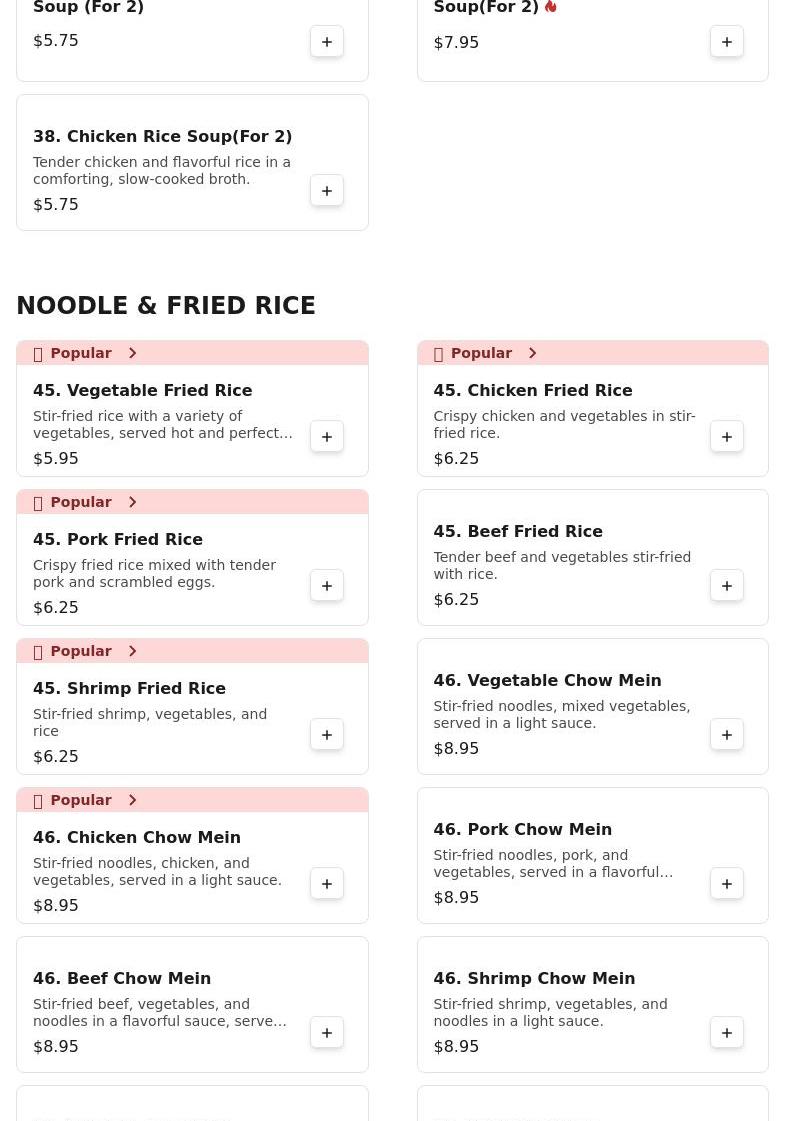View details of Shrimp Chow Mein
Viewport: 785px width, 1121px height.
pos(534,979)
